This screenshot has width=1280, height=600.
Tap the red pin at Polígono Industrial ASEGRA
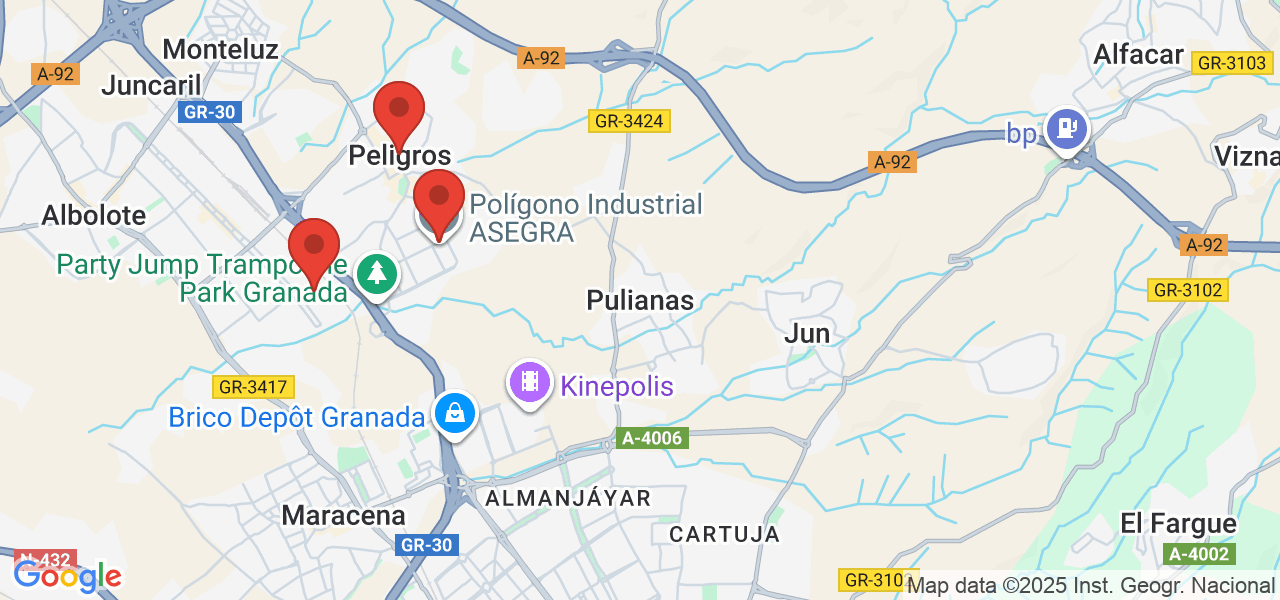point(439,198)
